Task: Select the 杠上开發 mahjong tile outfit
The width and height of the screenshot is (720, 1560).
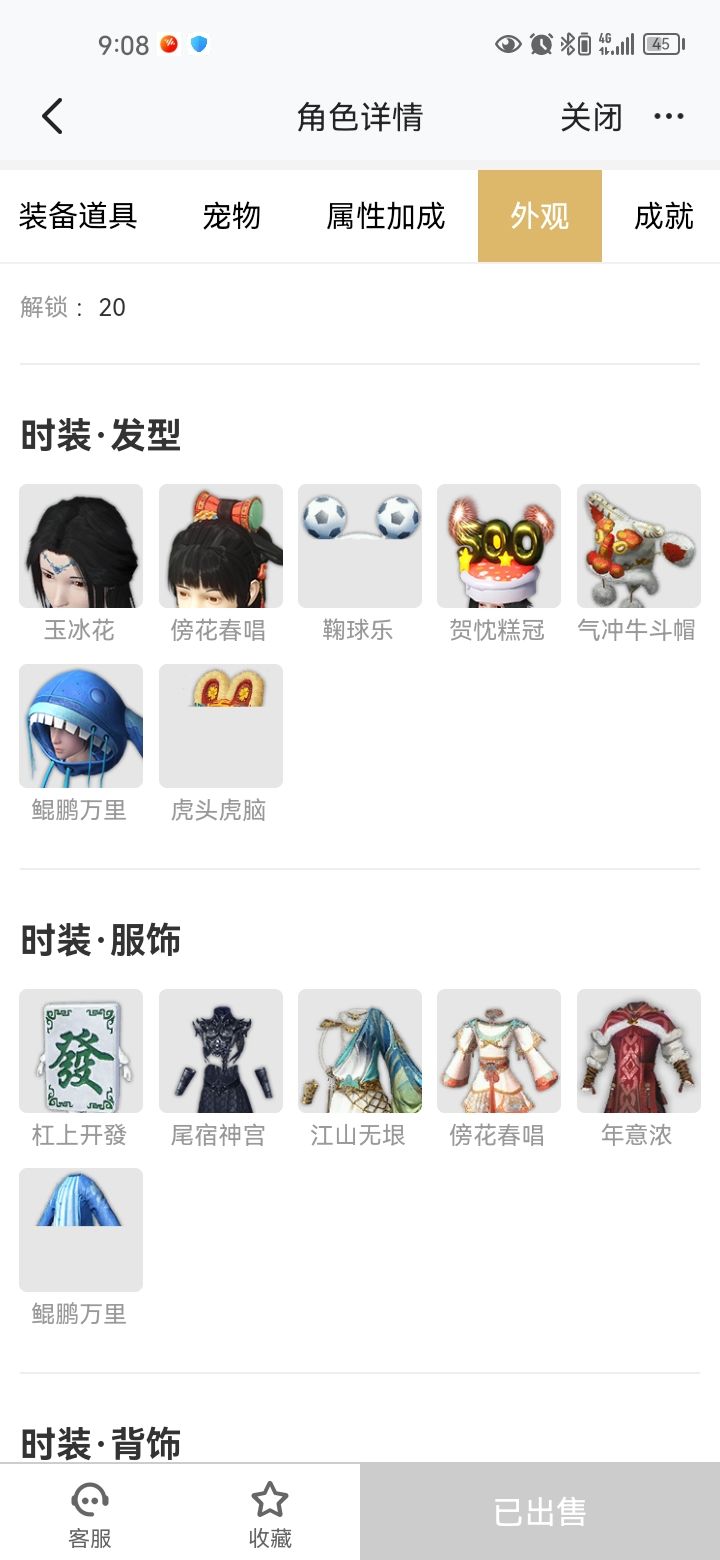Action: coord(80,1051)
